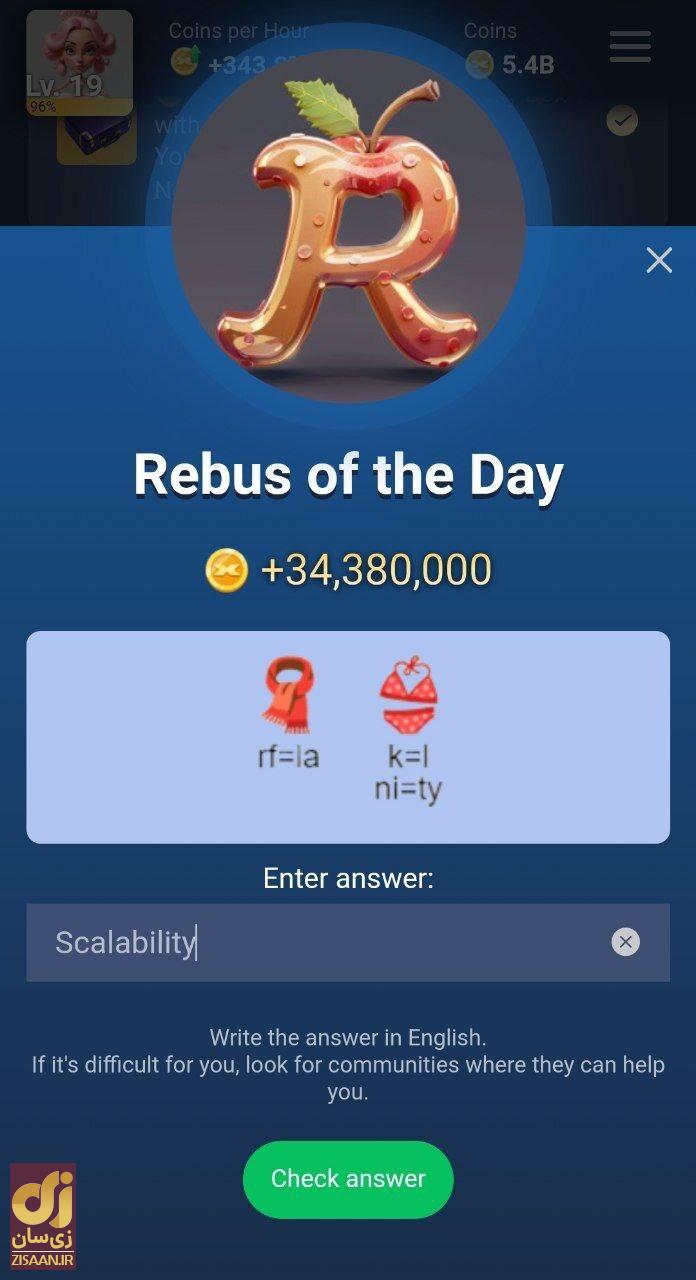This screenshot has width=696, height=1280.
Task: Clear the entered answer text
Action: click(625, 942)
